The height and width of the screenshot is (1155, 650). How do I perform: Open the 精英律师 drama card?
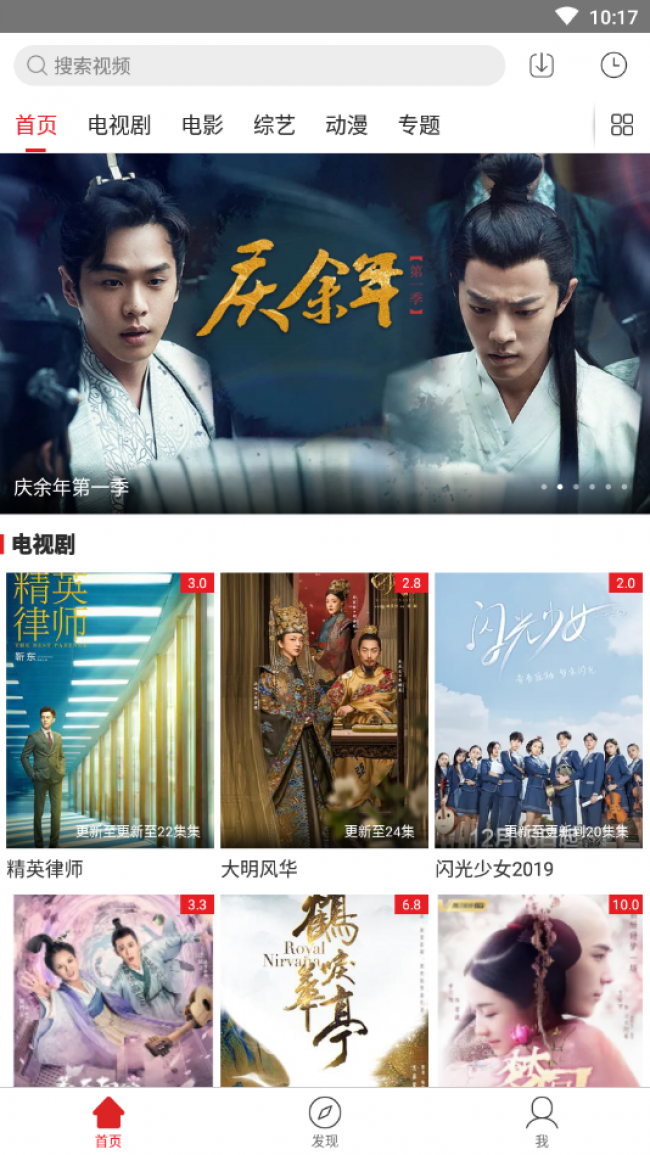tap(110, 726)
